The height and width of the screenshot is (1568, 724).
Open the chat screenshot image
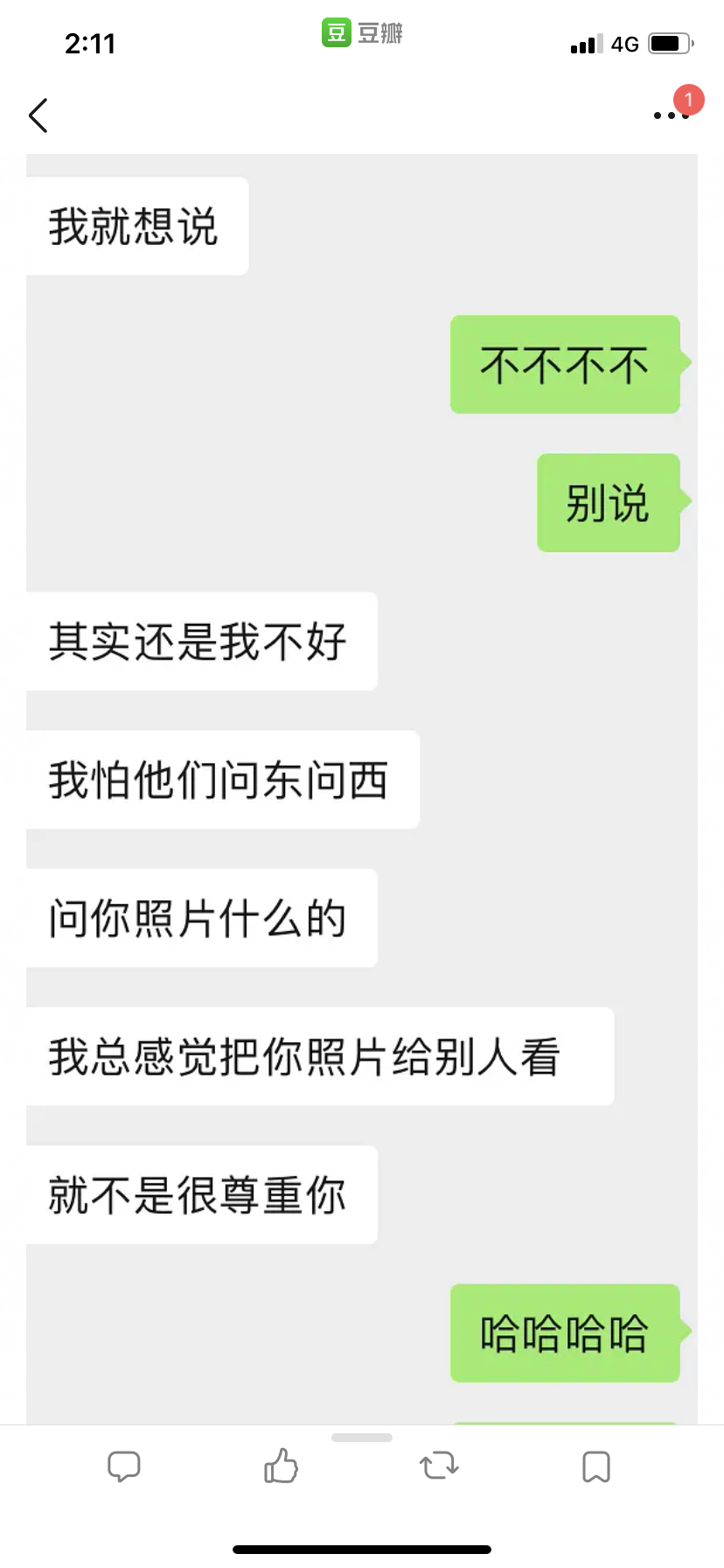pyautogui.click(x=362, y=787)
